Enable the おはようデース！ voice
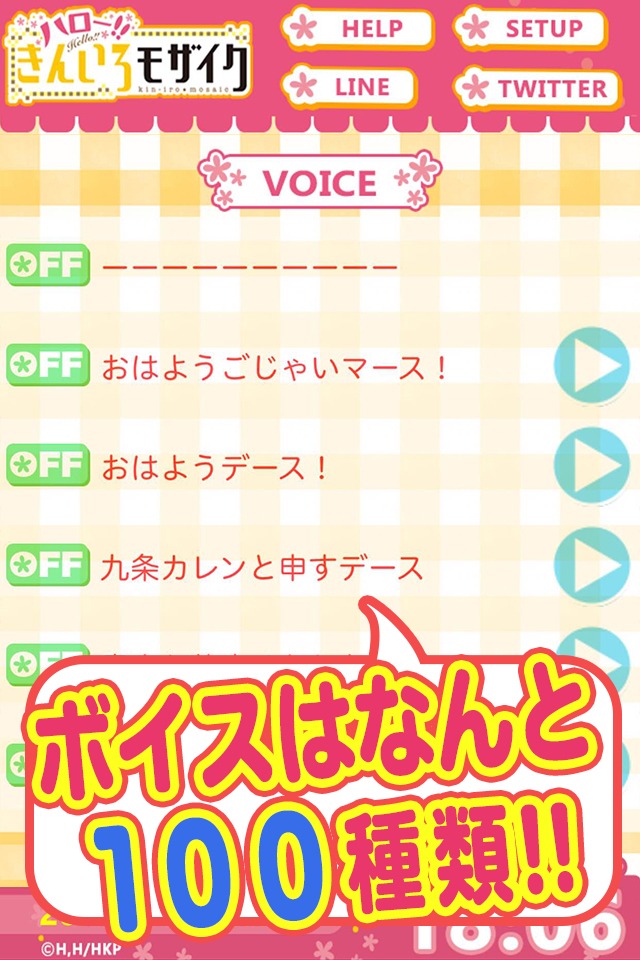640x960 pixels. tap(47, 466)
